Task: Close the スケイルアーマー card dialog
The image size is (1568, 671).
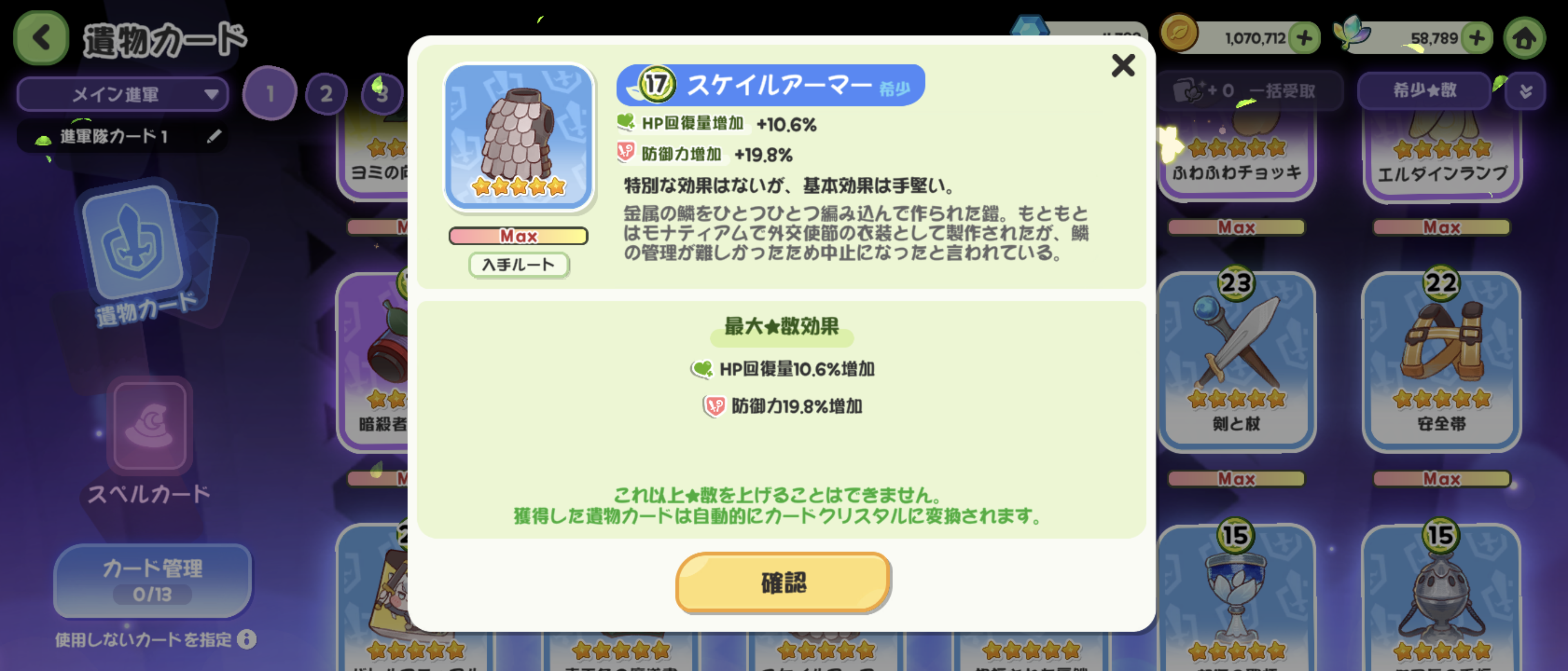Action: coord(1123,66)
